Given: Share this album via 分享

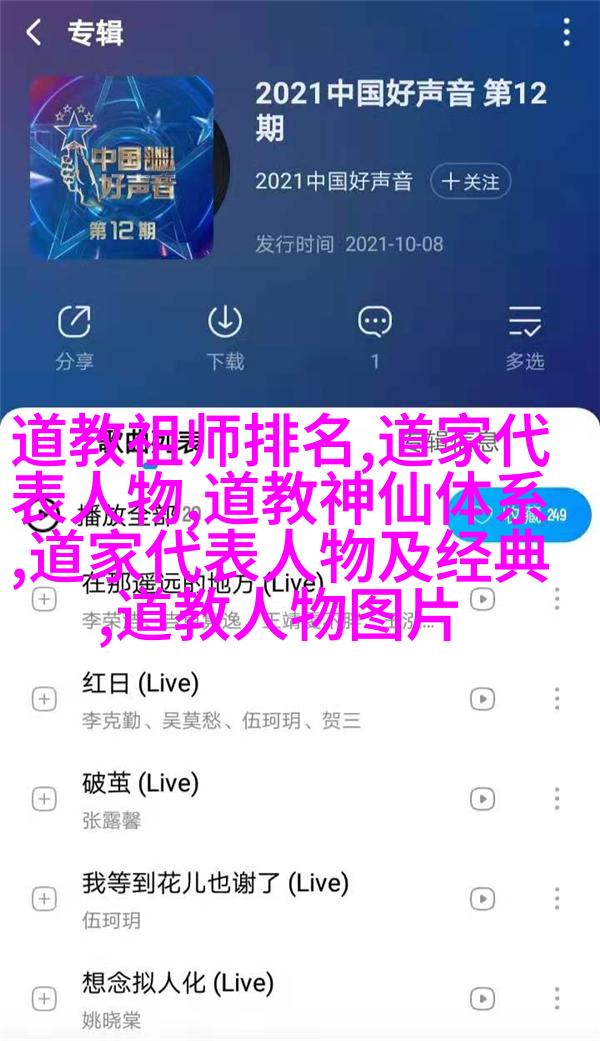Looking at the screenshot, I should 73,336.
